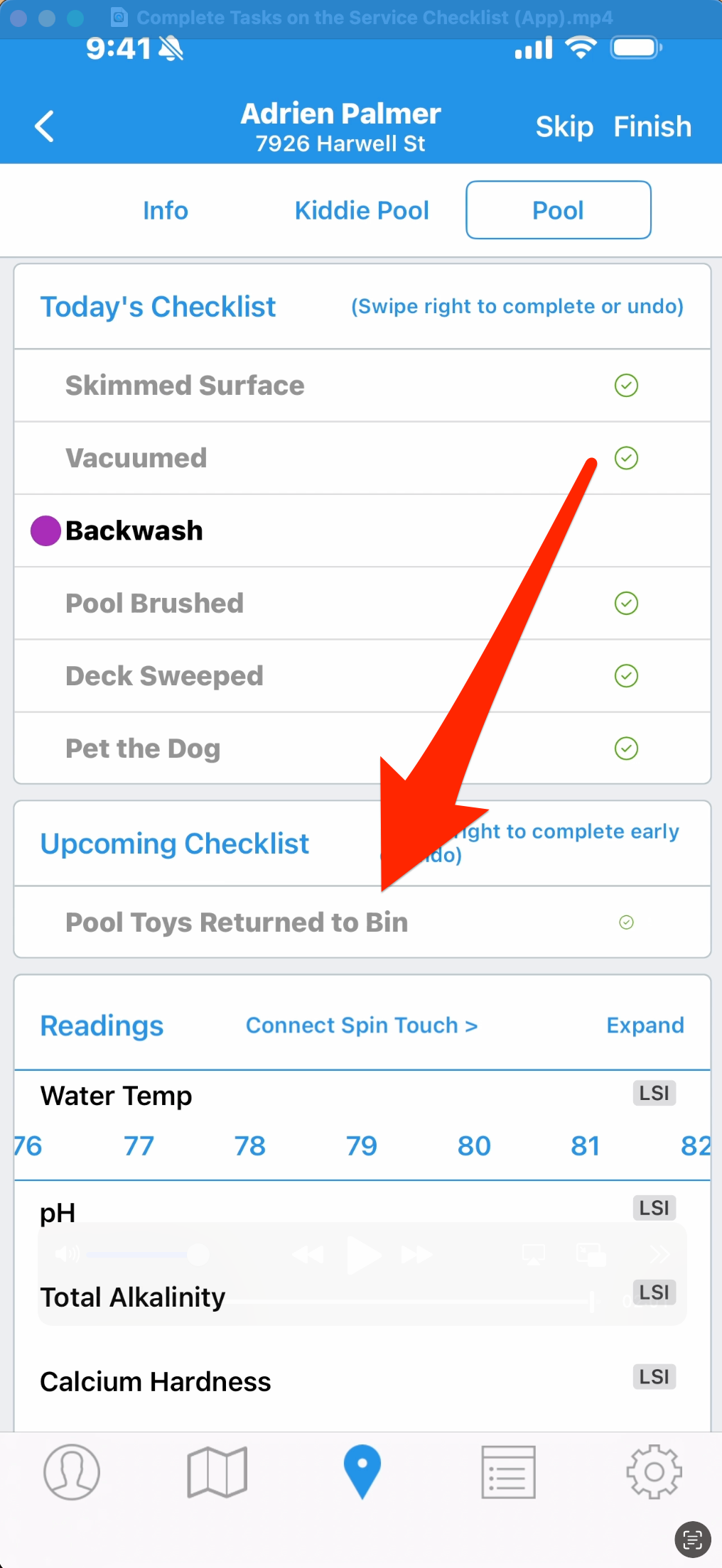Screen dimensions: 722x1568
Task: Choose 79 for Water Temp
Action: pyautogui.click(x=361, y=1145)
